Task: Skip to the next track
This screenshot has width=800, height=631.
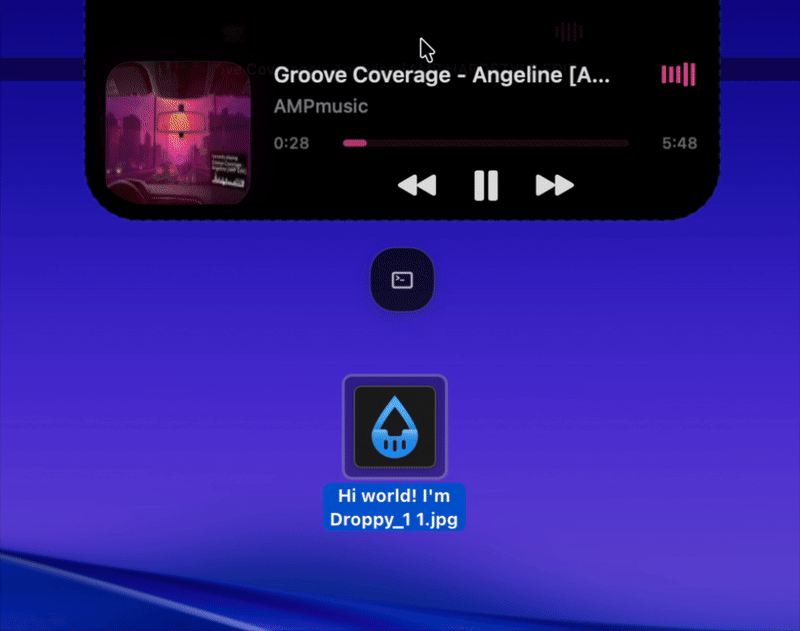Action: tap(554, 185)
